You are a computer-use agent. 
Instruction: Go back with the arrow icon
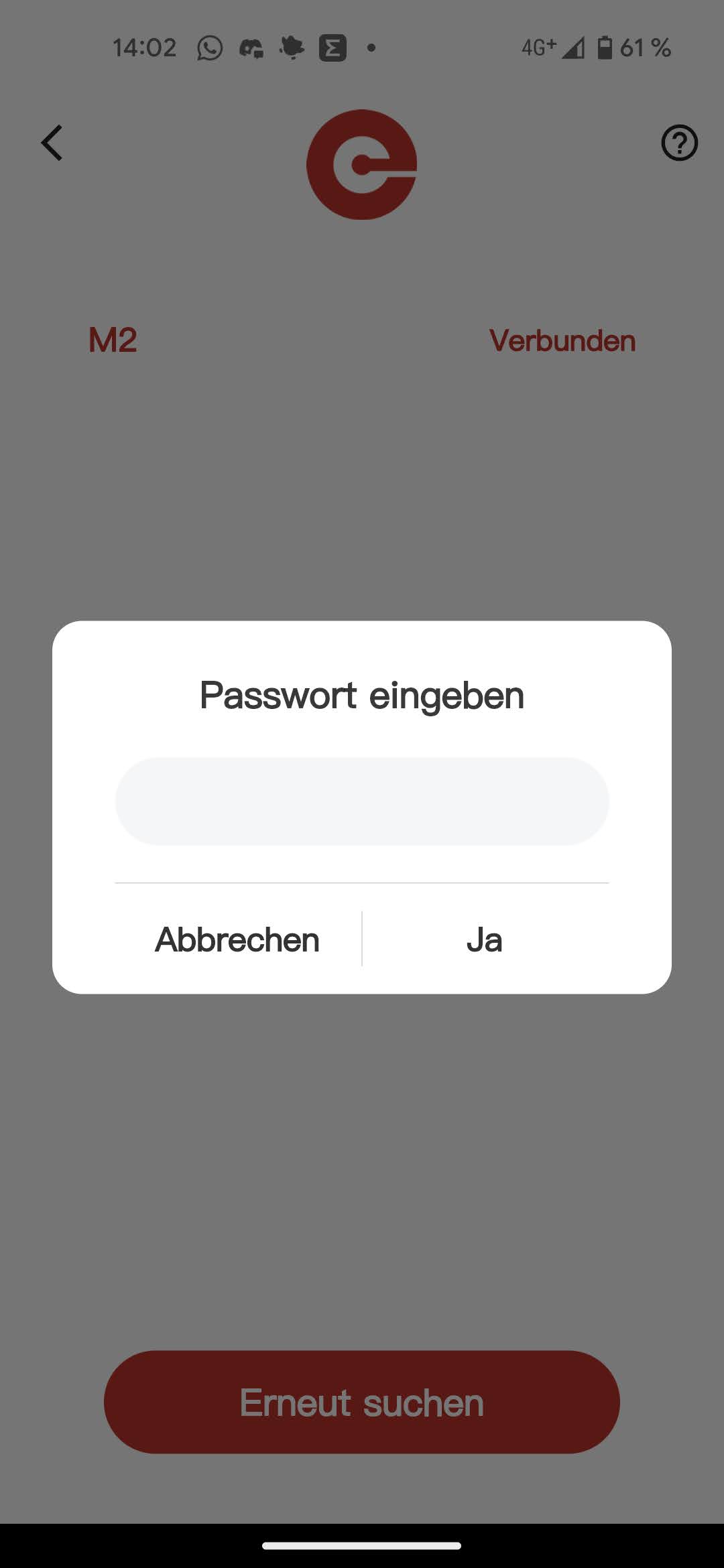click(x=52, y=143)
